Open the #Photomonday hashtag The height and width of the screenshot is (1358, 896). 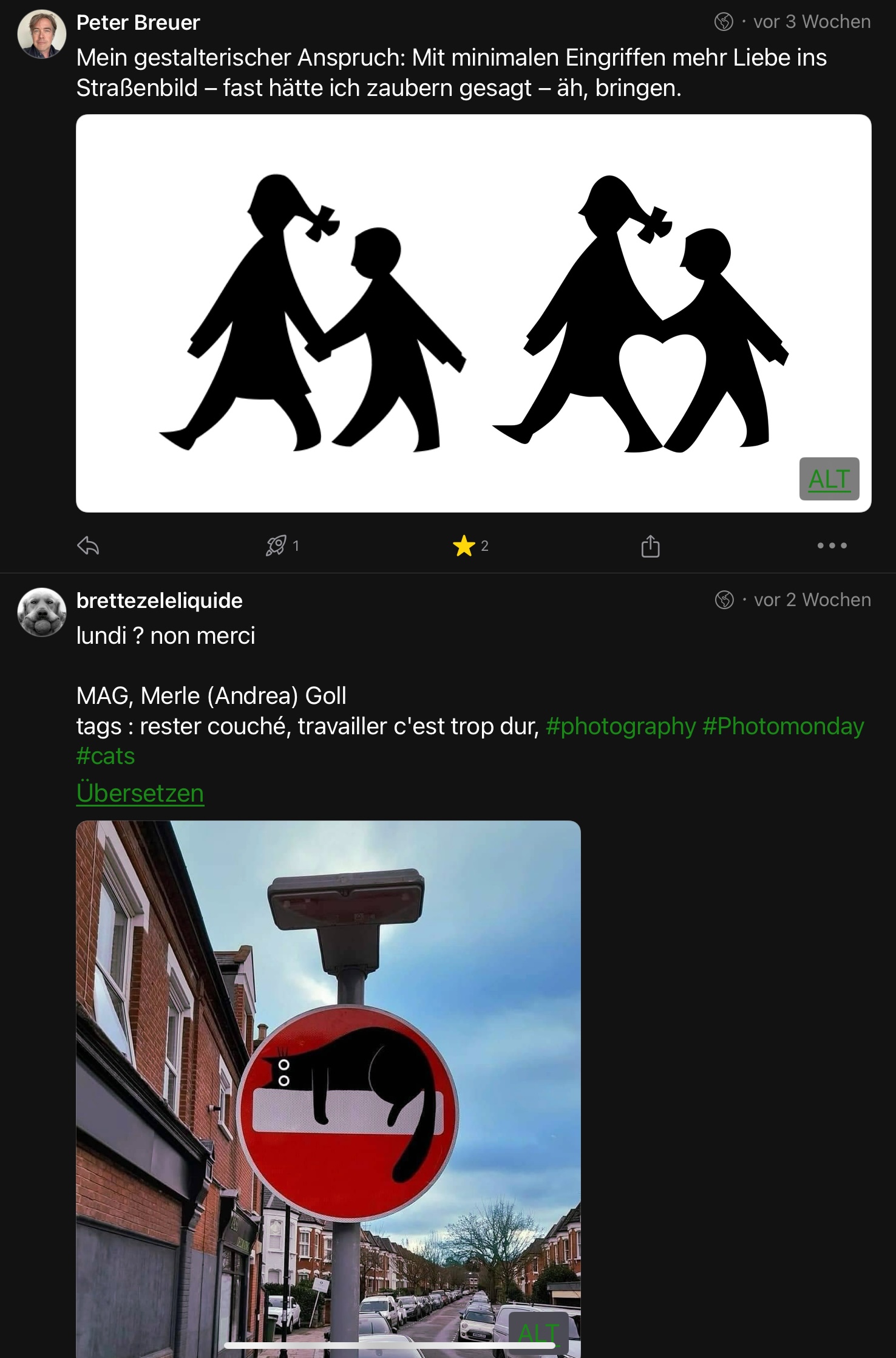tap(782, 726)
